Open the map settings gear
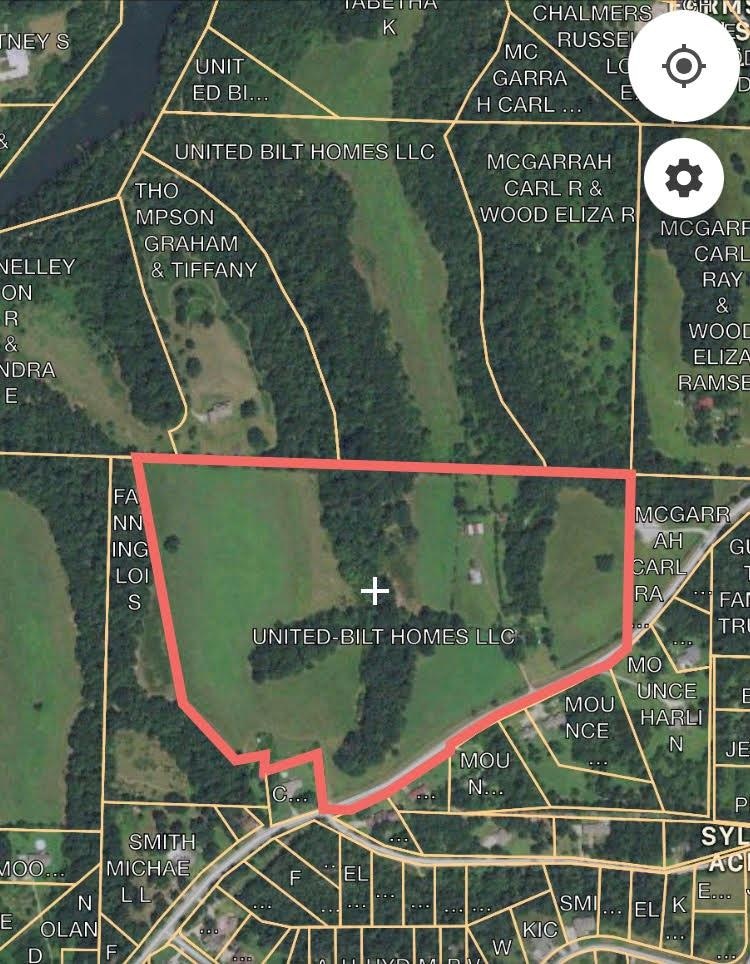 coord(684,179)
